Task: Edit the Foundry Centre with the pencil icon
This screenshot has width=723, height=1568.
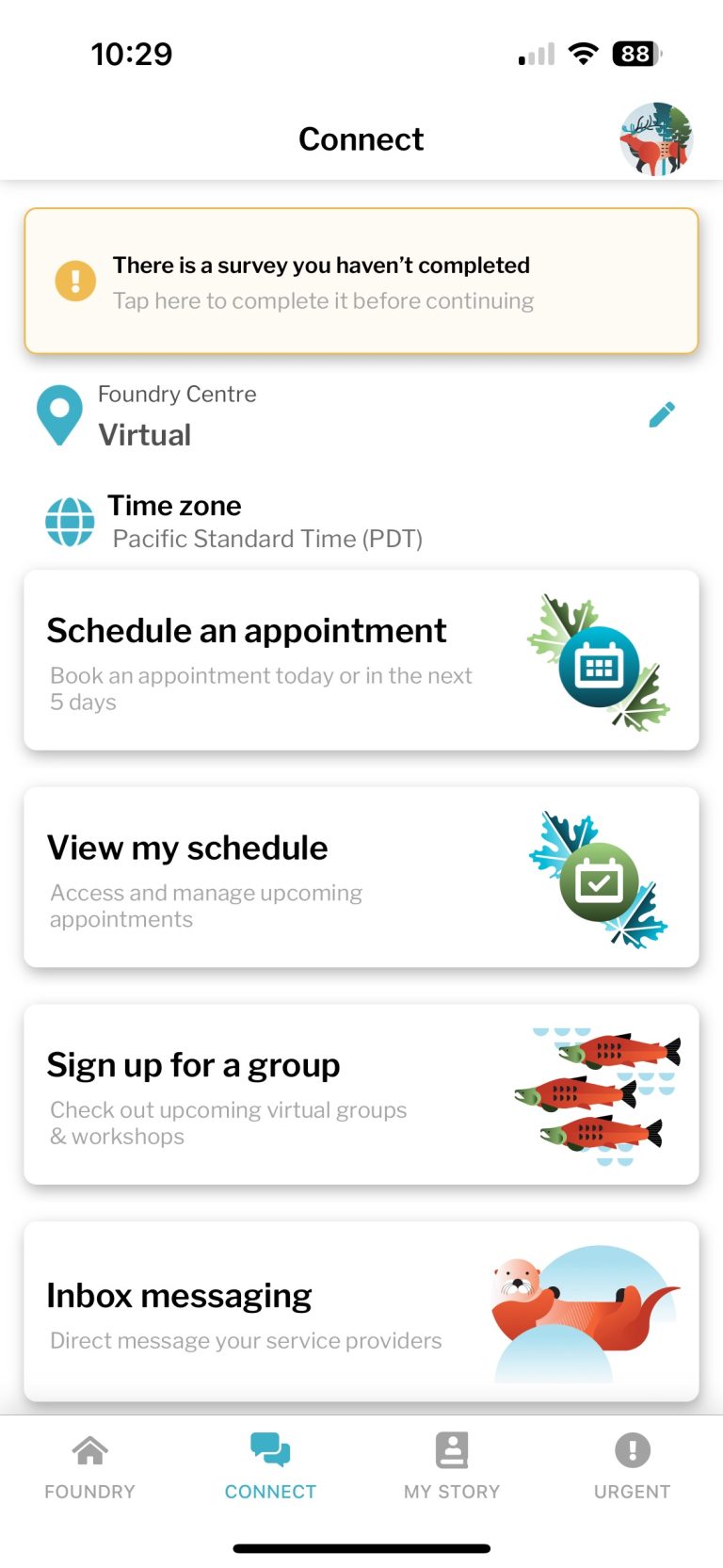Action: (x=662, y=414)
